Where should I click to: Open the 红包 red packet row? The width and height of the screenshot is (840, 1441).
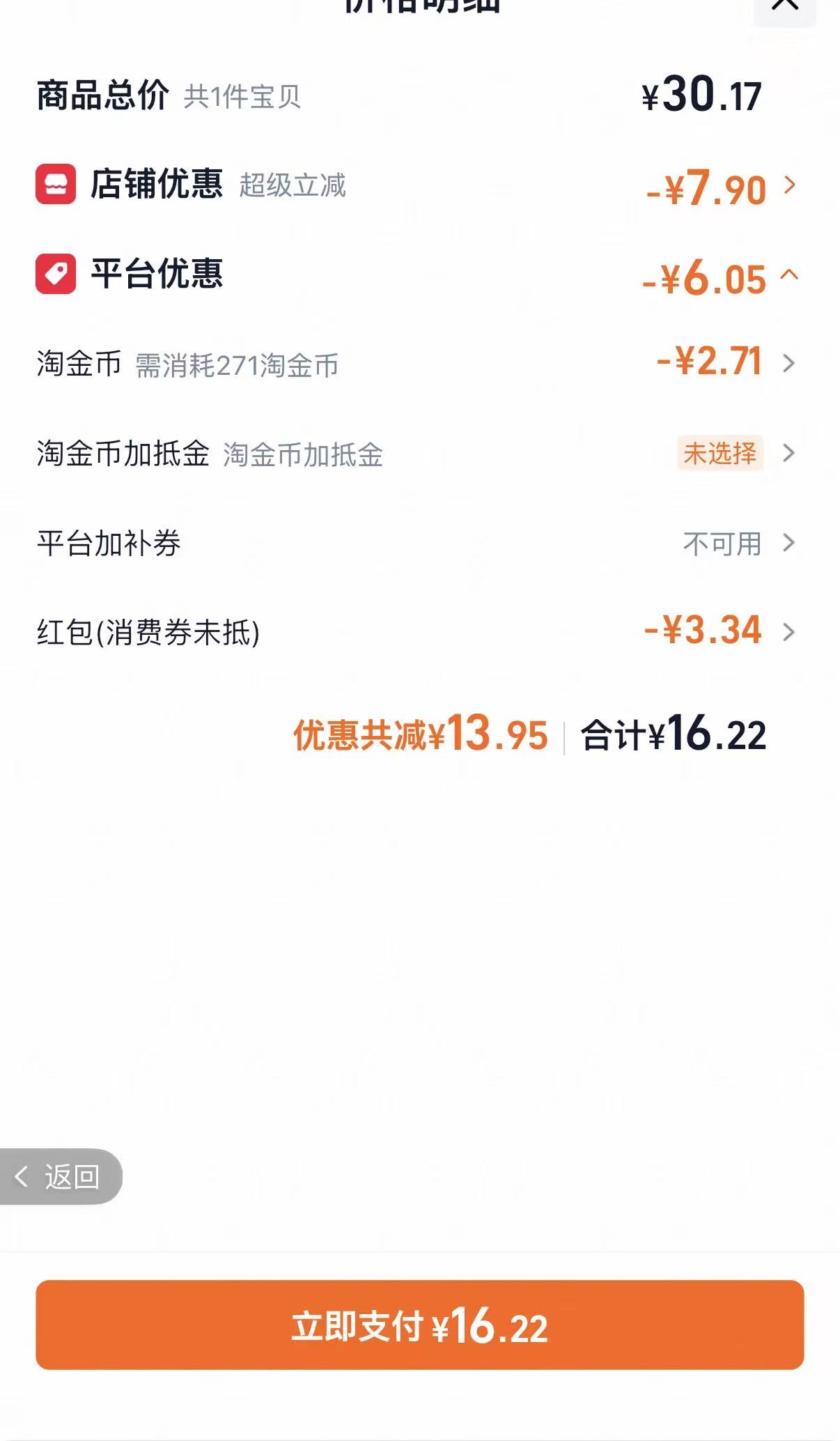pyautogui.click(x=417, y=632)
